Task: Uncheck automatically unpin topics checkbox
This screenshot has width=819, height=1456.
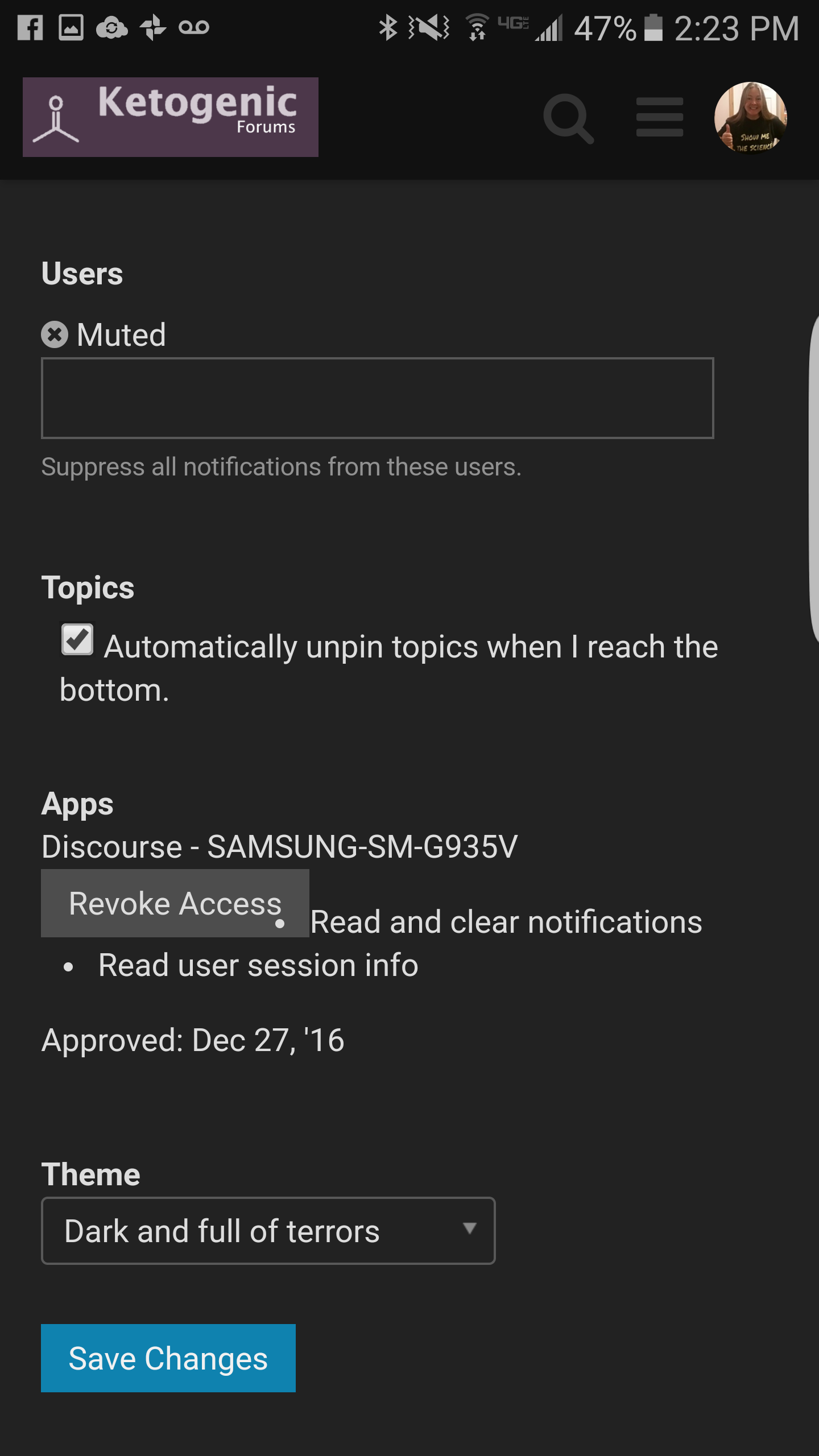Action: point(77,640)
